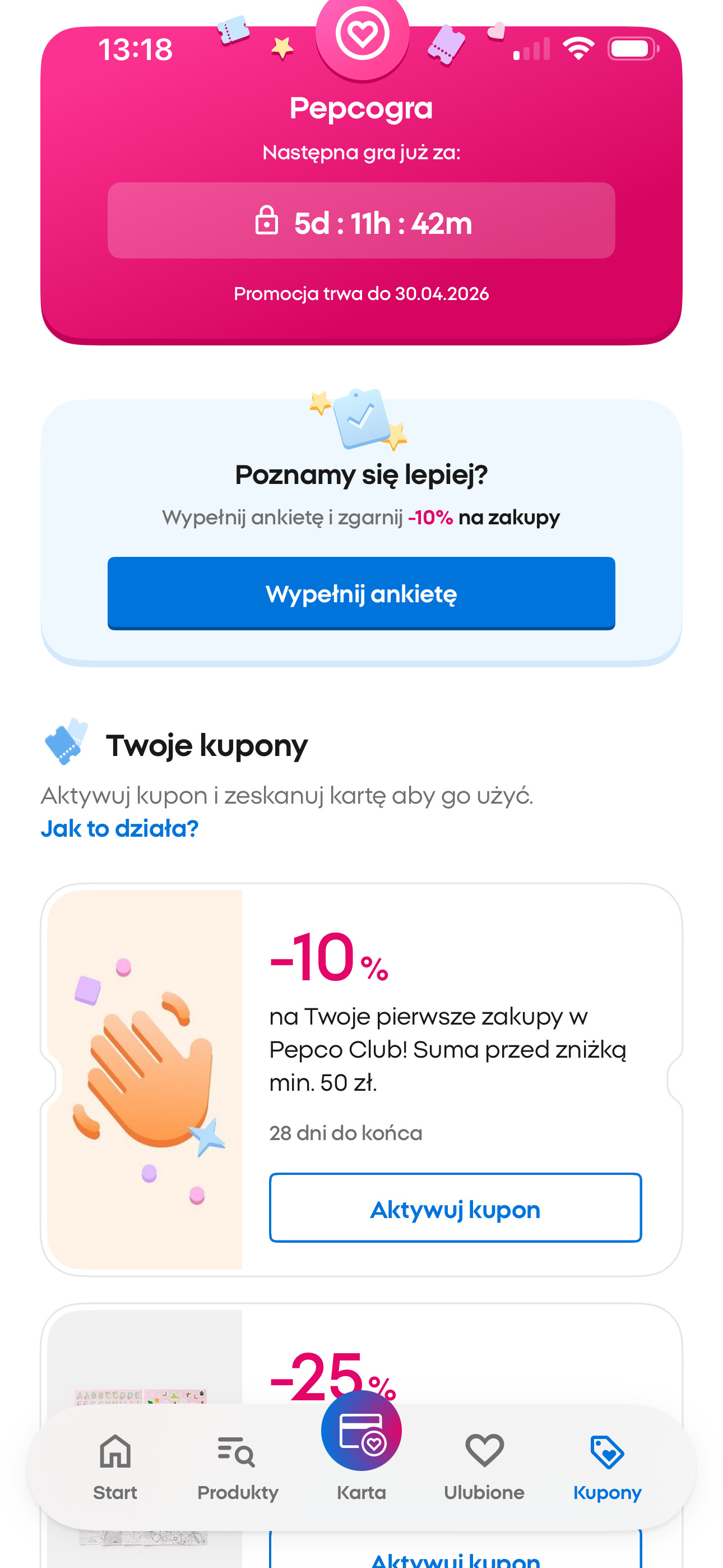This screenshot has height=1568, width=723.
Task: Activate the -10% first purchase coupon
Action: tap(455, 1209)
